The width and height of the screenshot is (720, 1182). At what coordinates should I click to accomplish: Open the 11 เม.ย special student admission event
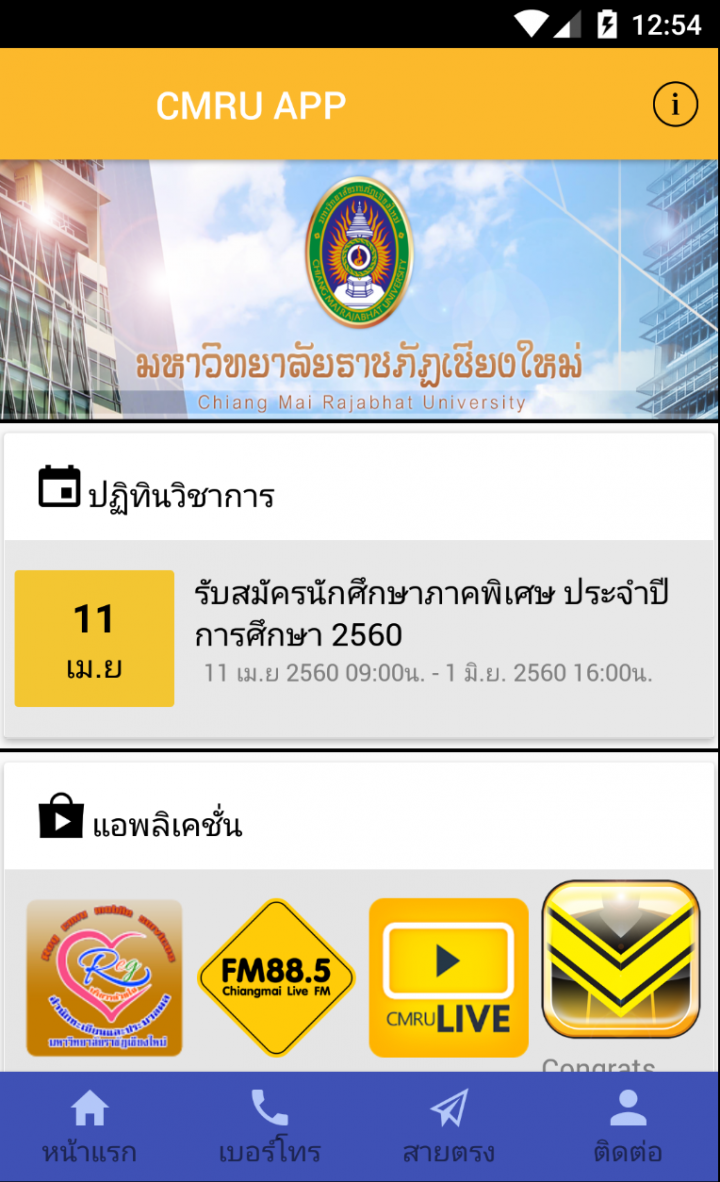[x=360, y=638]
